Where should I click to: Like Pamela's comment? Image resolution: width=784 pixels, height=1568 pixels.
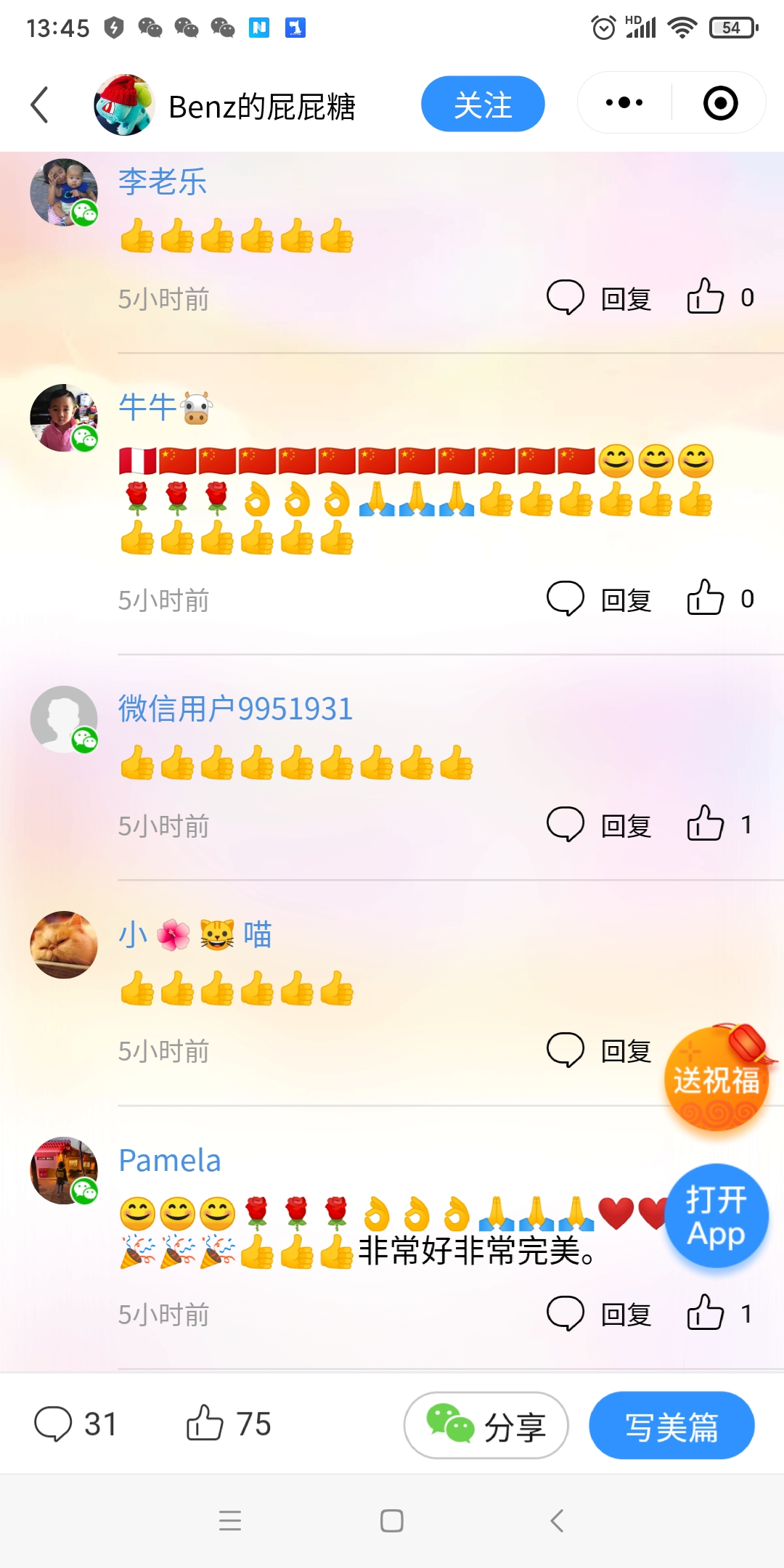[x=720, y=1313]
